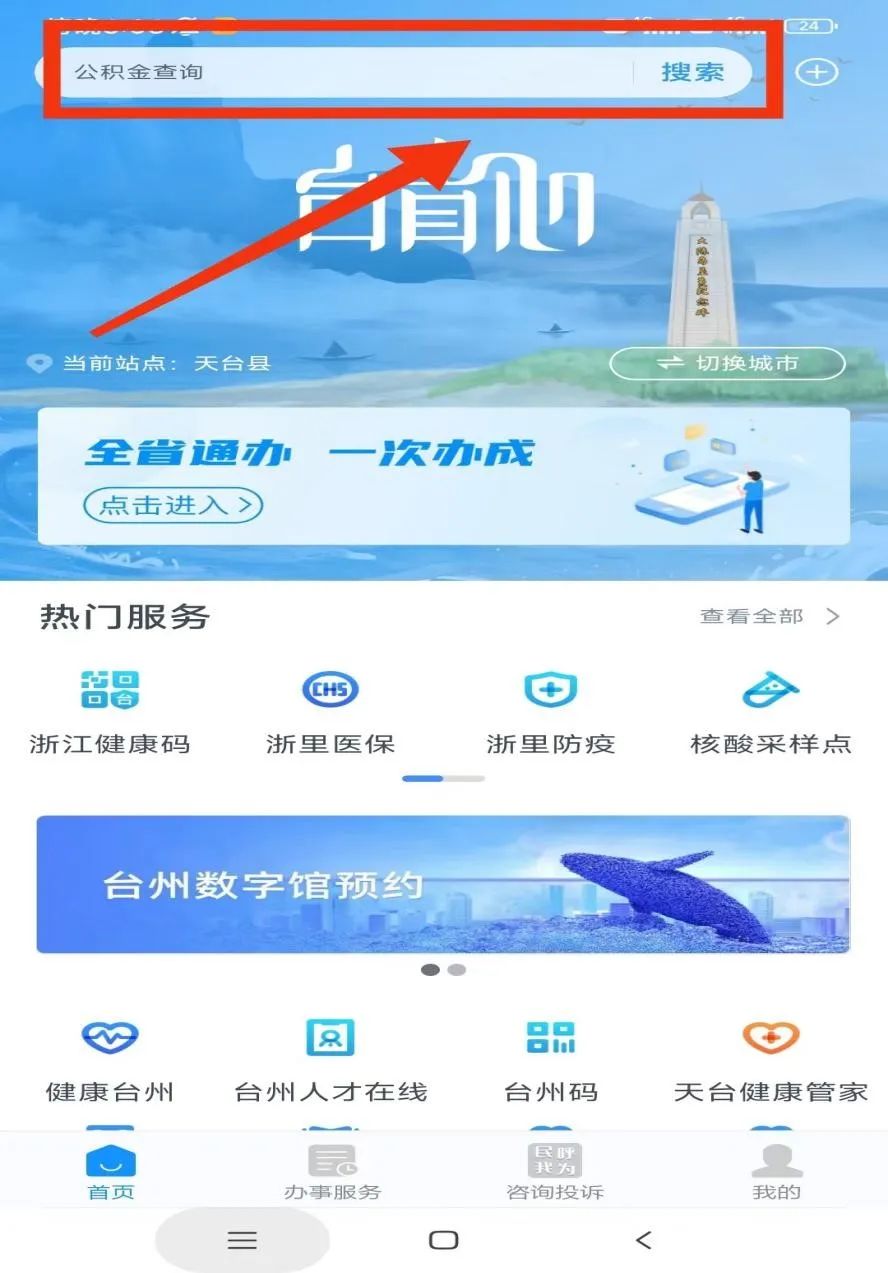Viewport: 888px width, 1273px height.
Task: Tap the 搜索 button
Action: (692, 72)
